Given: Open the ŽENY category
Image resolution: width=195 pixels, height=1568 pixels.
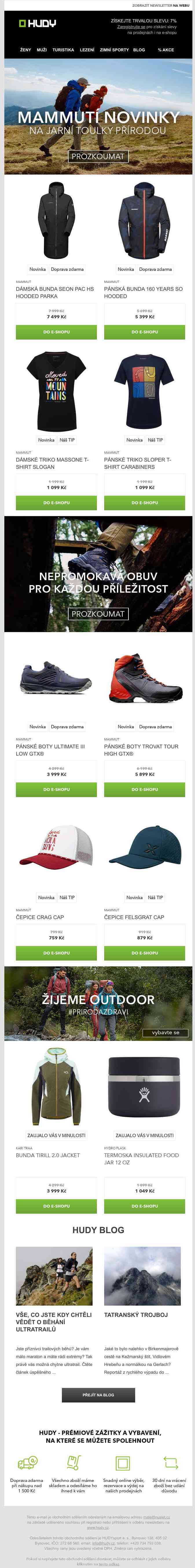Looking at the screenshot, I should tap(25, 50).
